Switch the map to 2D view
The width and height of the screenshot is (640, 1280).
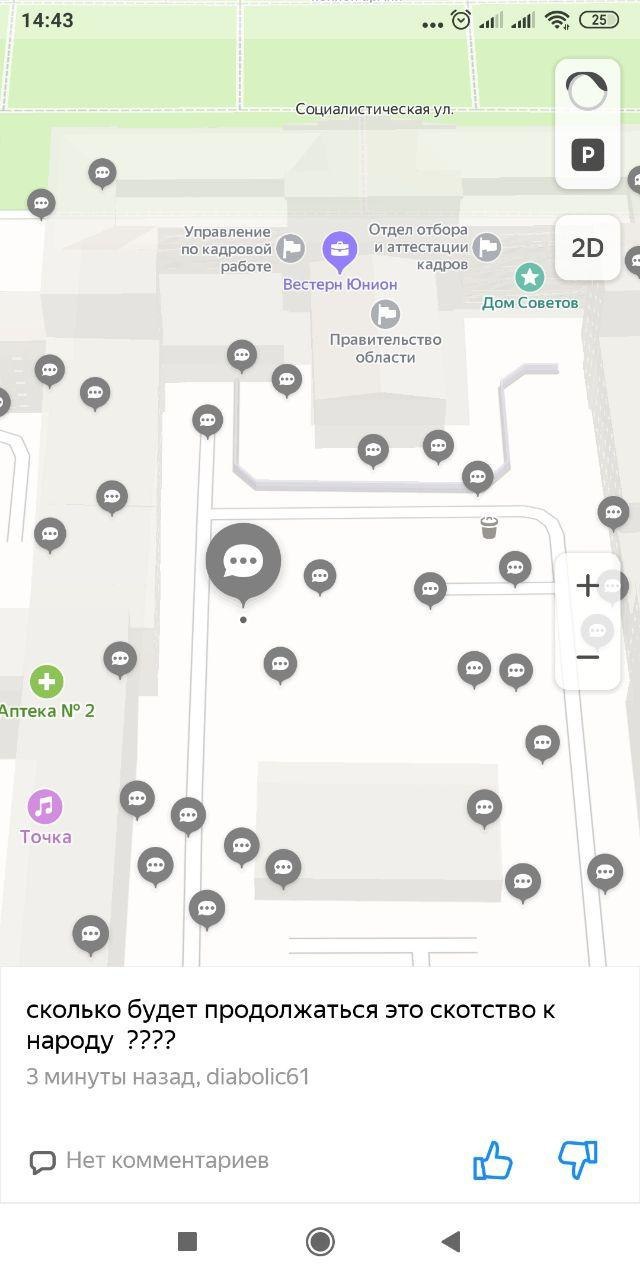(x=587, y=248)
